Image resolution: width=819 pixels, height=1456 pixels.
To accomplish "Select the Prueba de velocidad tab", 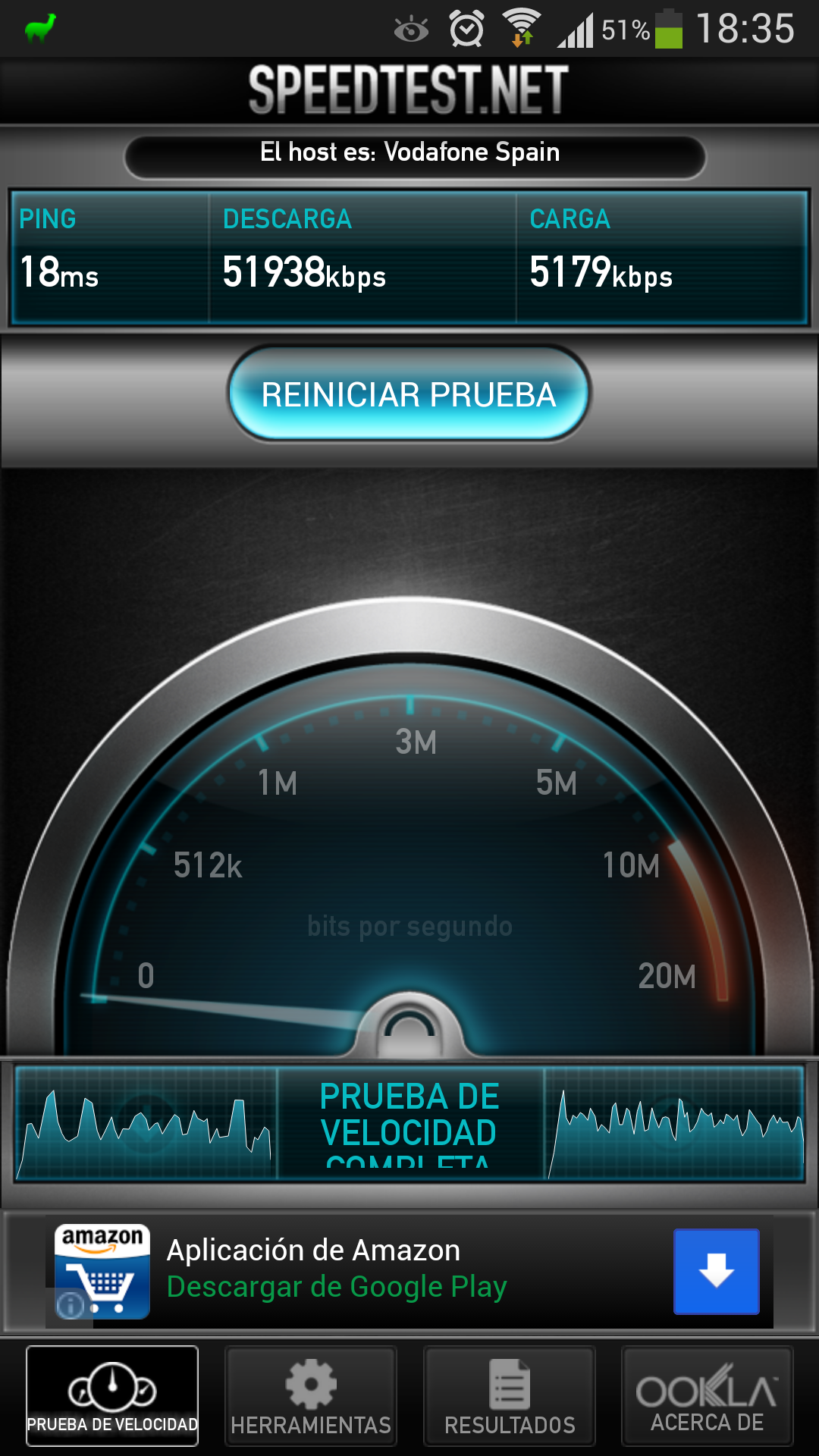I will click(x=112, y=1396).
